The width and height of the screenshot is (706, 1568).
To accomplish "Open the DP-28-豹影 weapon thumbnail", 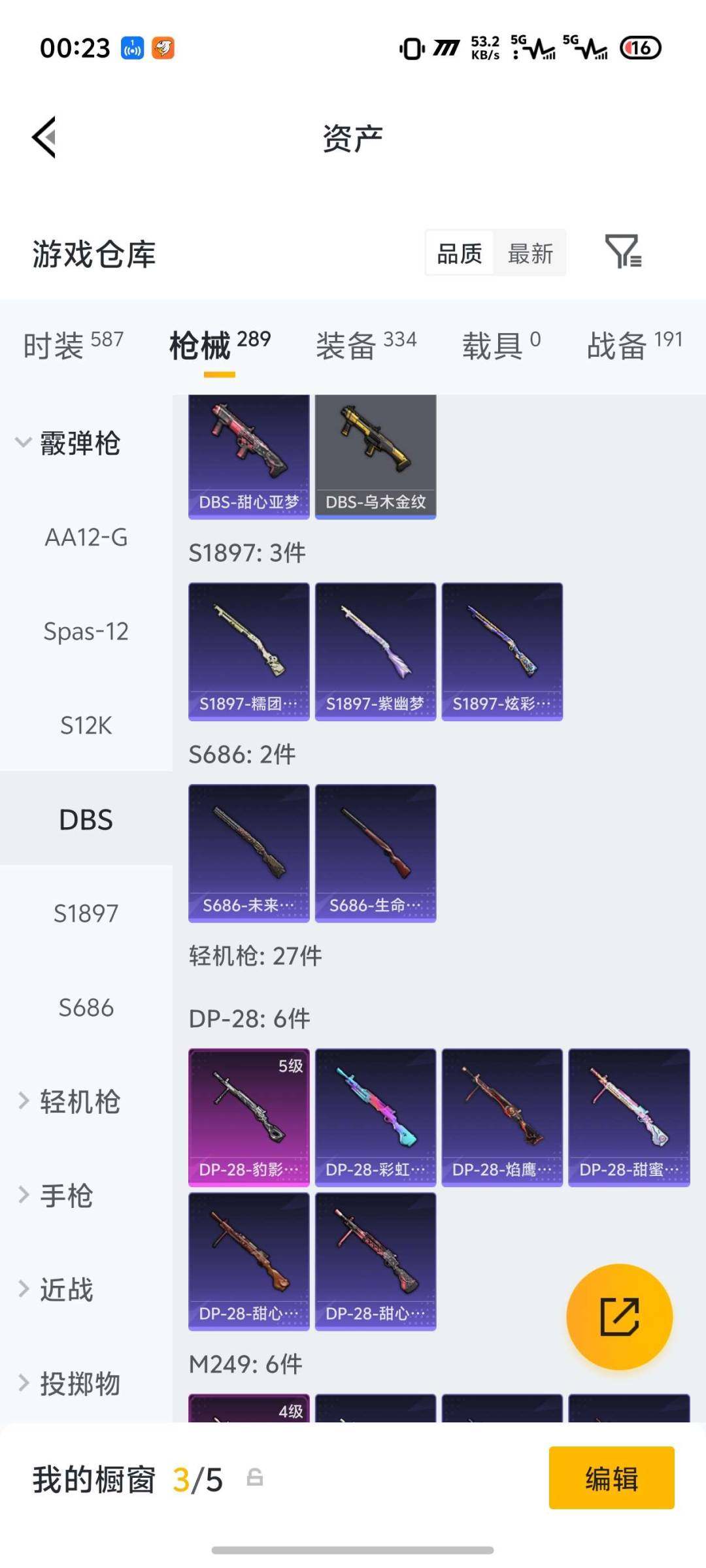I will coord(248,1111).
